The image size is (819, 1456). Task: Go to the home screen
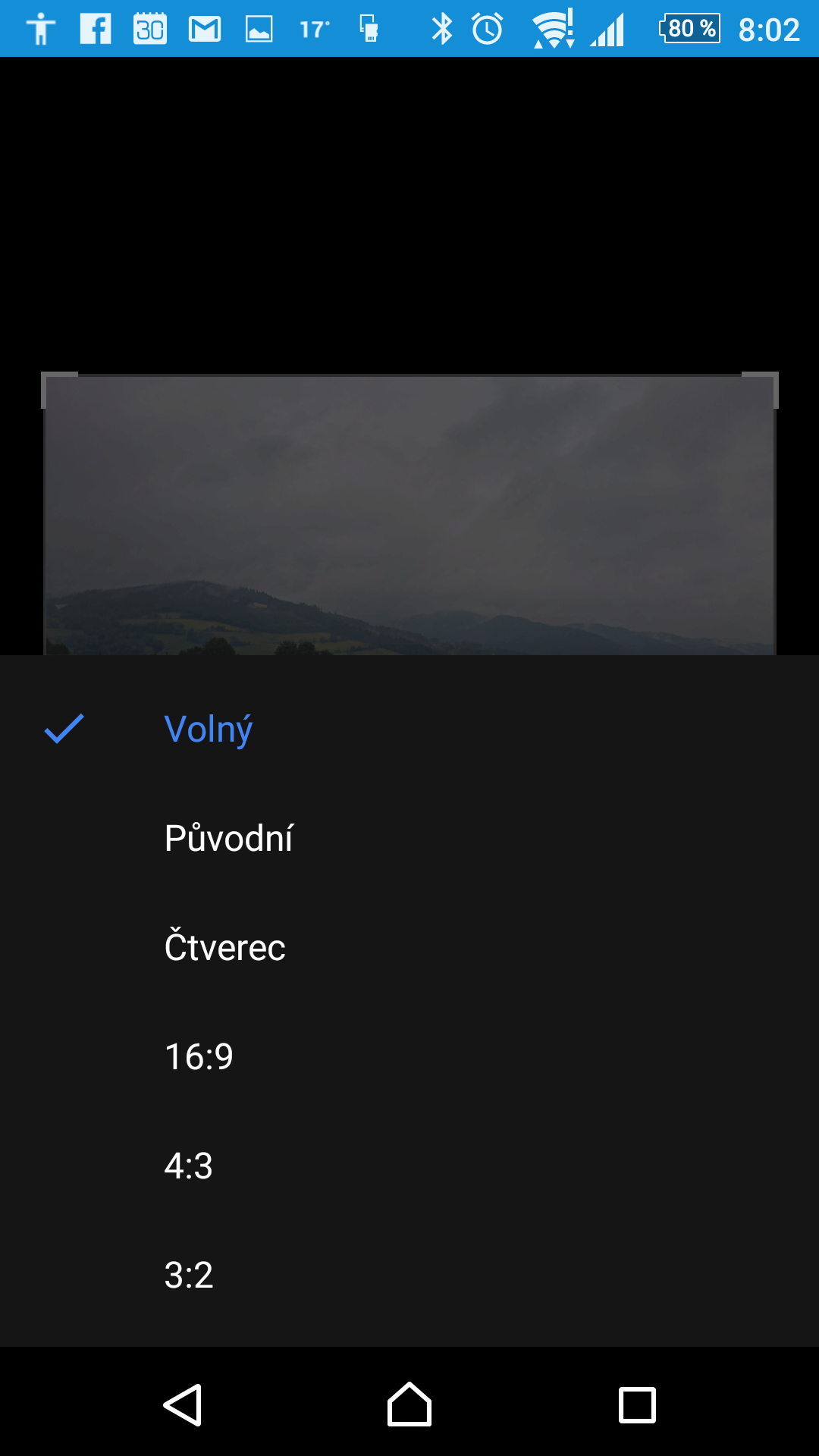[x=409, y=1404]
